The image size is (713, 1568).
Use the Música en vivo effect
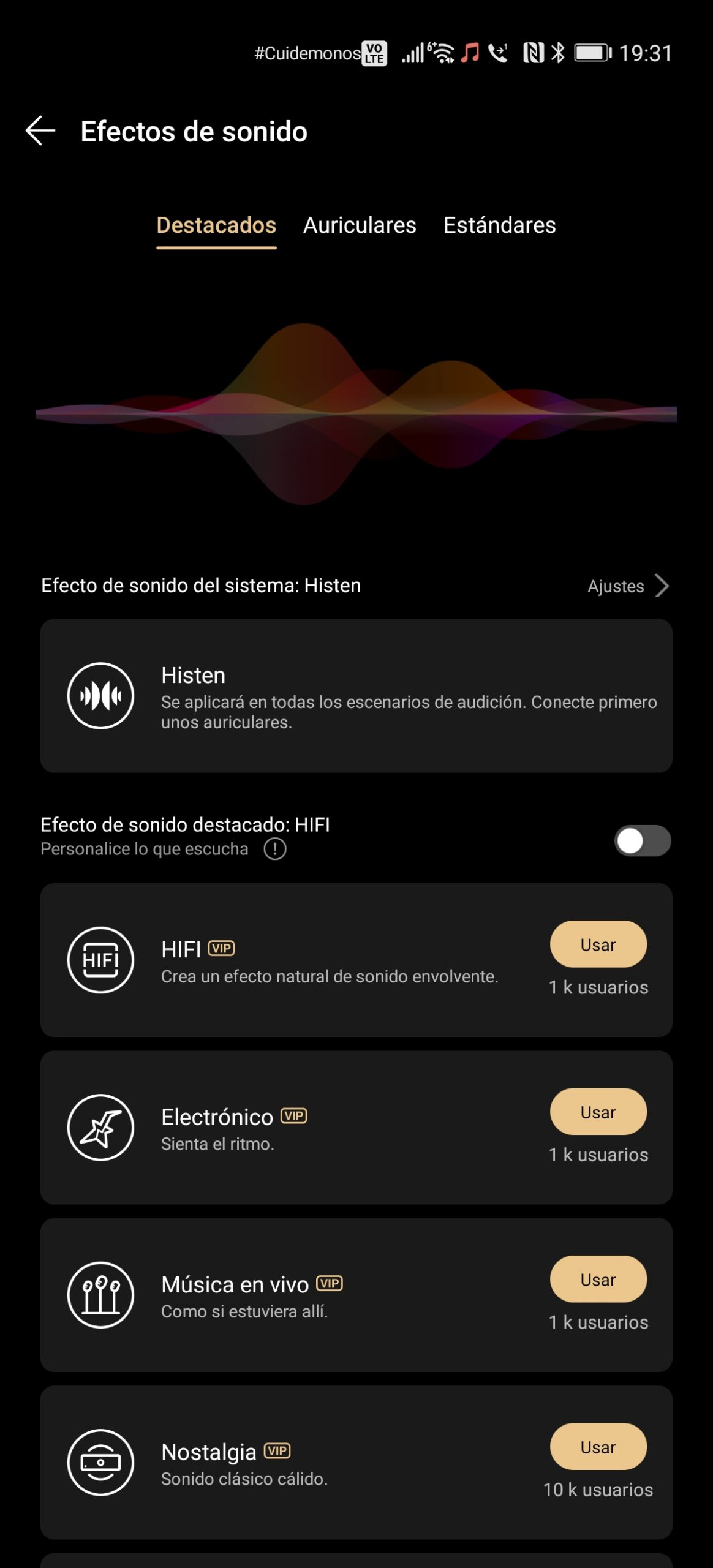tap(598, 1280)
